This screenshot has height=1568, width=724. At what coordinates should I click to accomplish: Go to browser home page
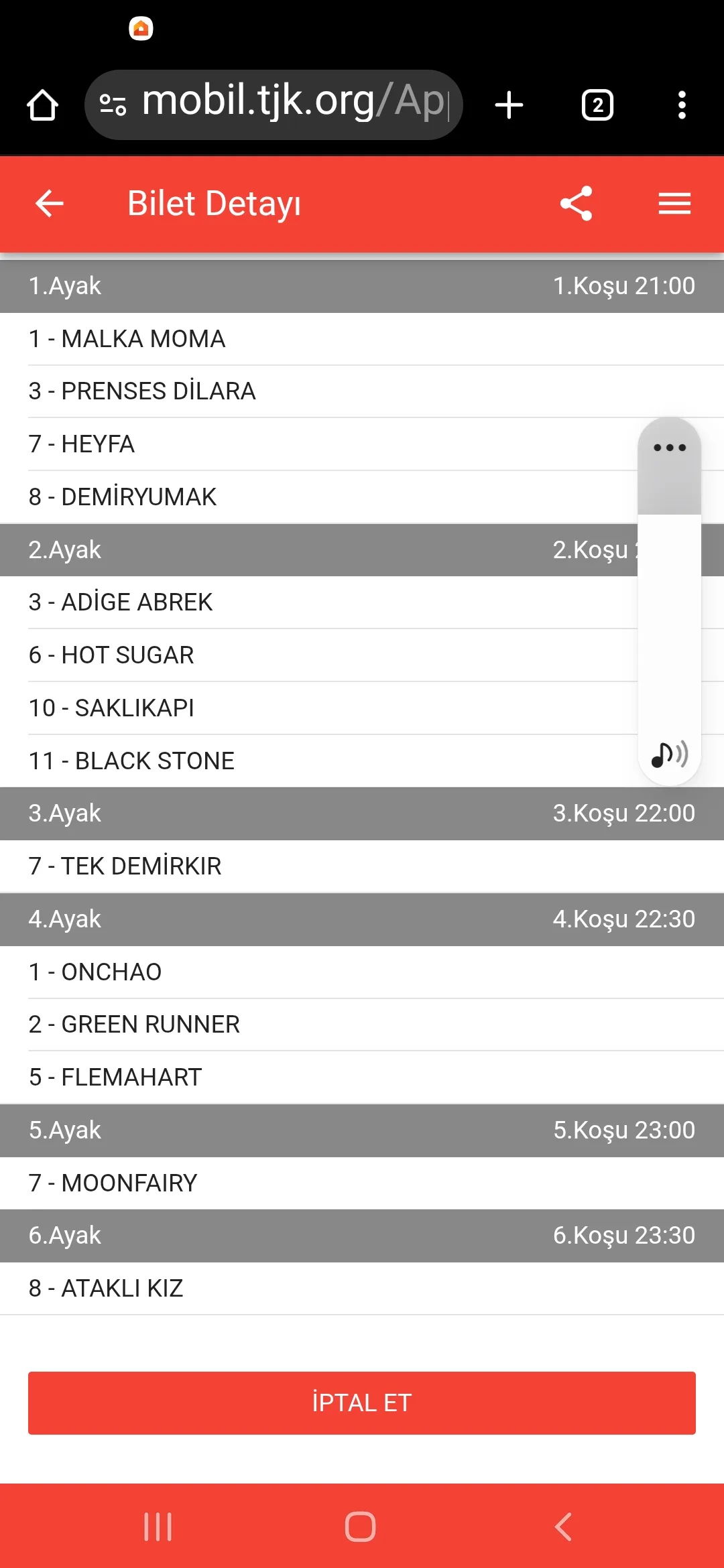coord(42,105)
